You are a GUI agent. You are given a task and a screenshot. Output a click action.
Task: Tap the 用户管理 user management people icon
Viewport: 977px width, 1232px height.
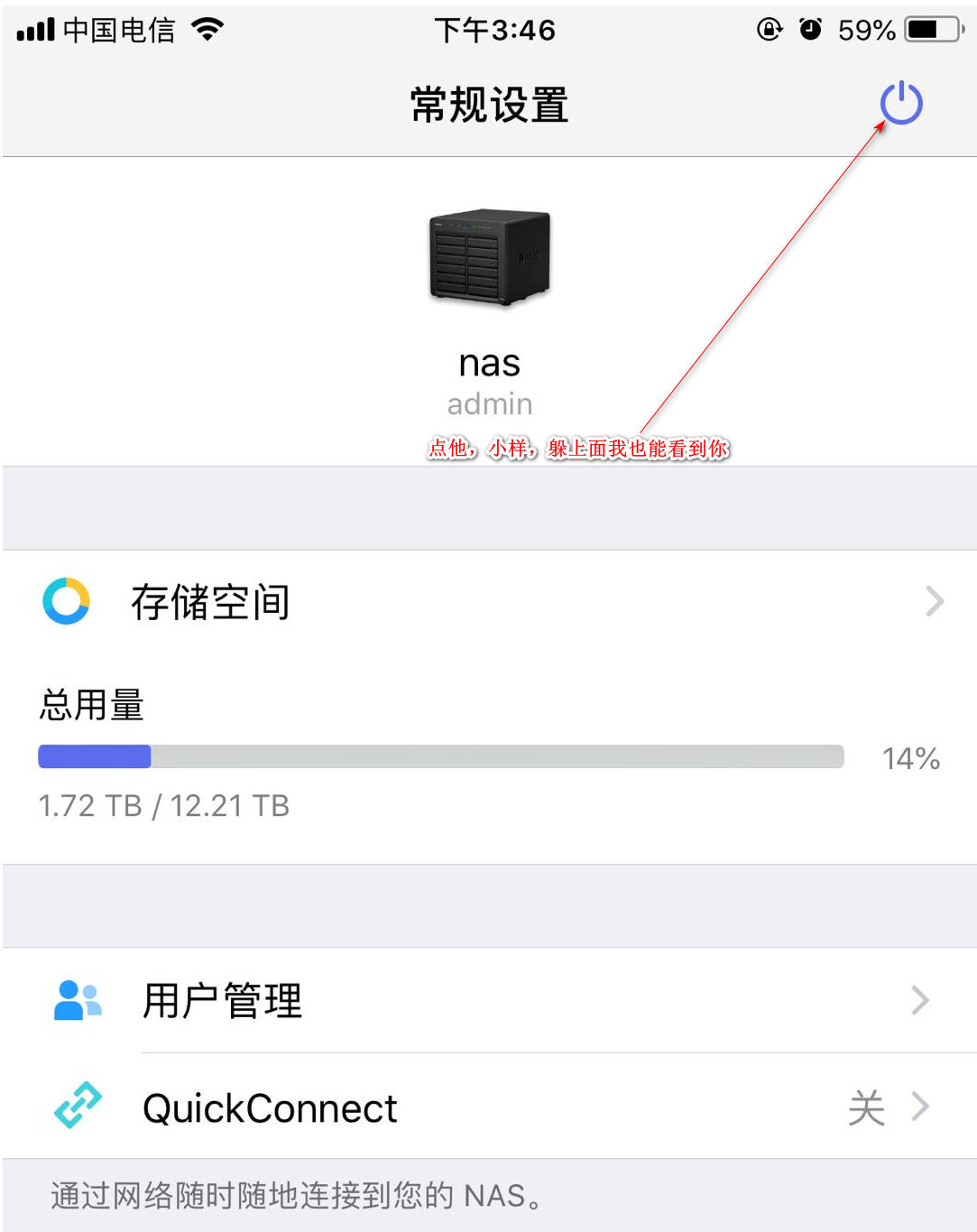[76, 999]
